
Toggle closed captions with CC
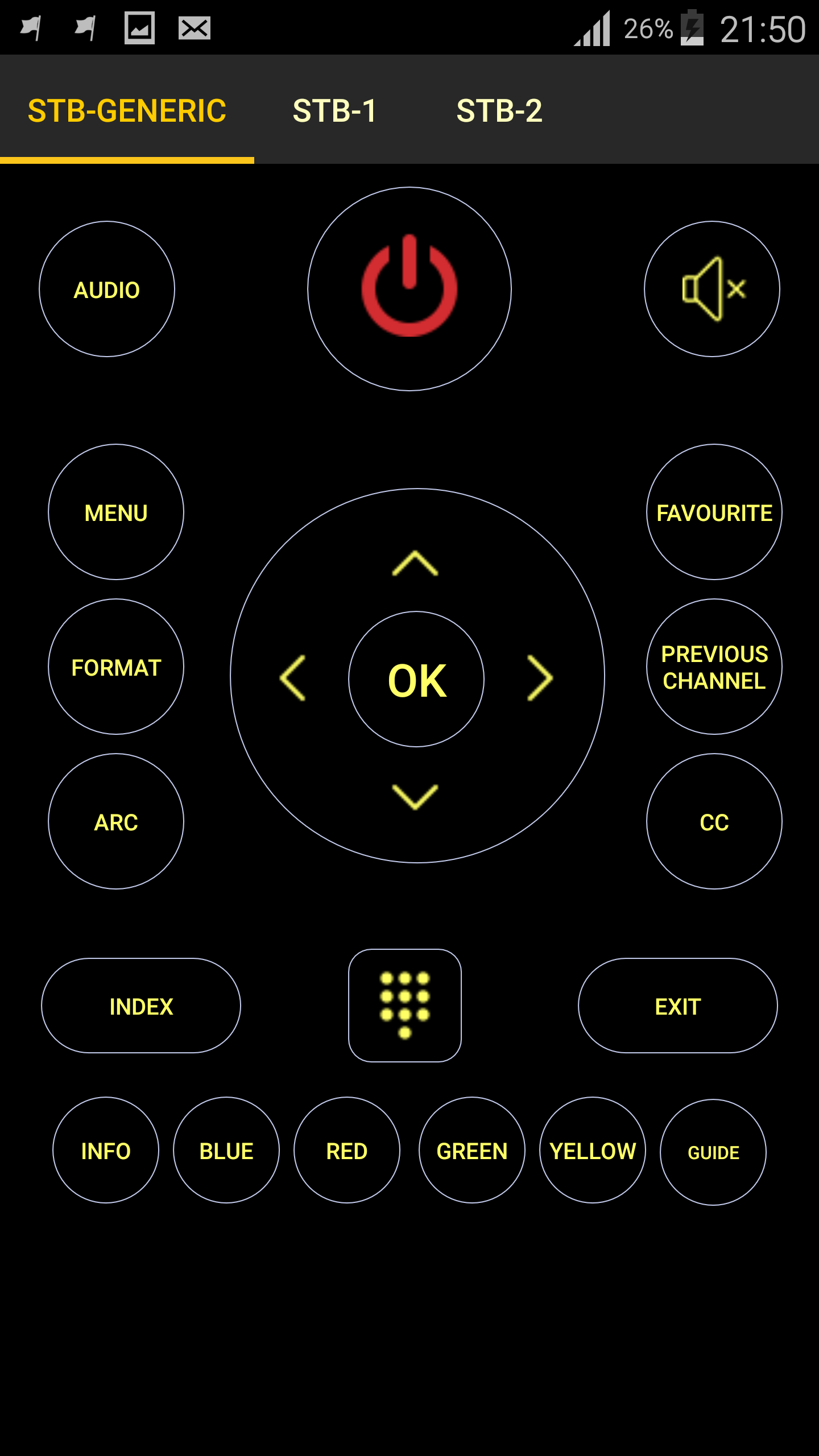pos(714,821)
